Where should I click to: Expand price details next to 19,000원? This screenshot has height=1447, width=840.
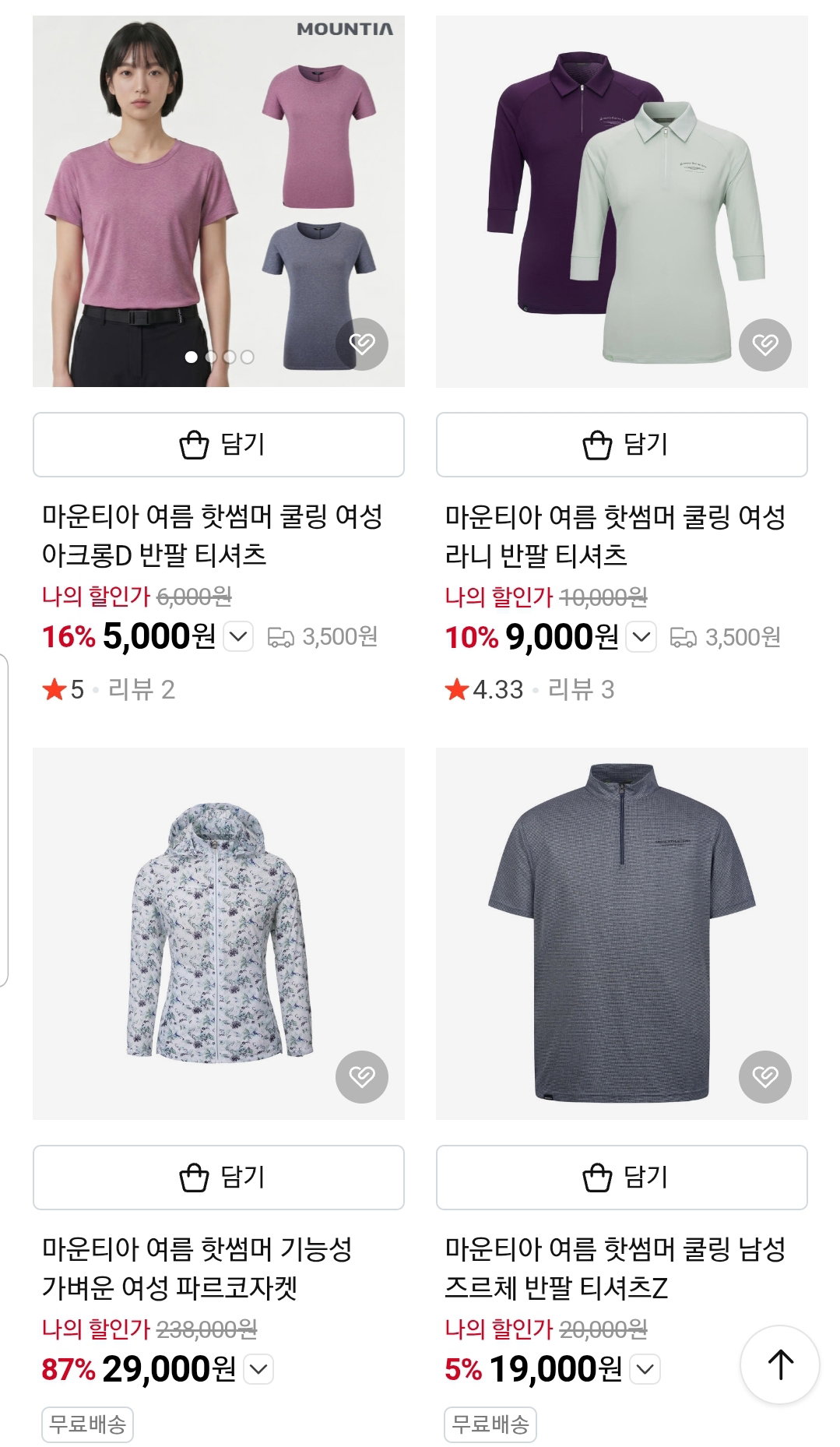[645, 1369]
